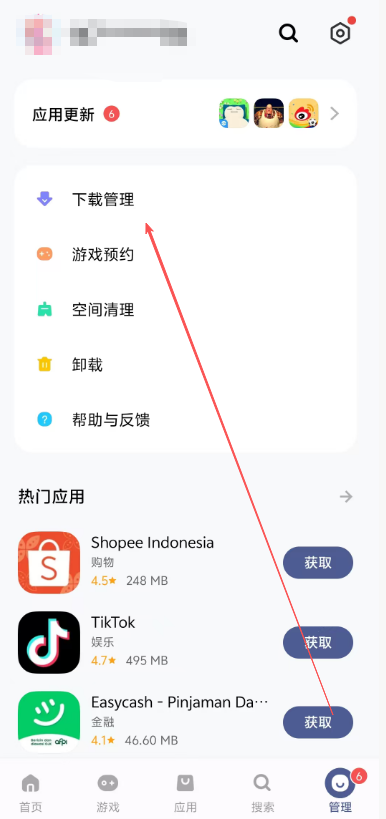This screenshot has height=819, width=386.
Task: Switch to the 首页 tab
Action: click(x=31, y=793)
